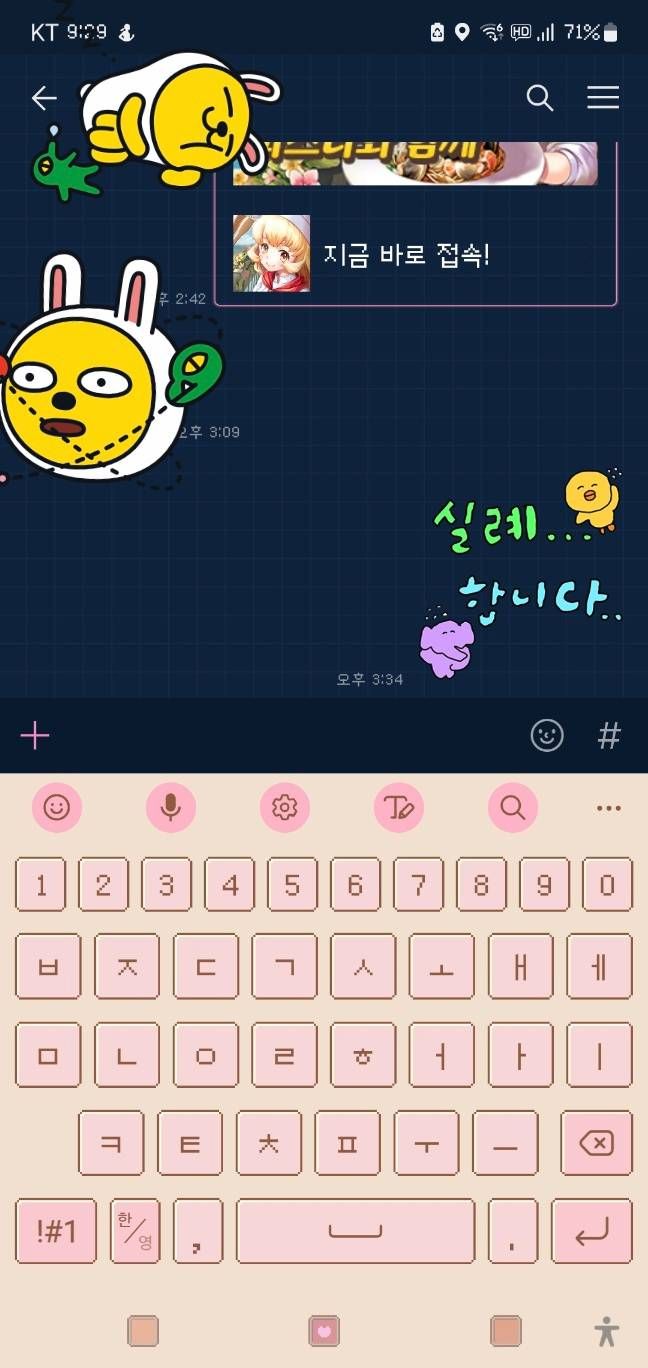Open the chat room hamburger menu
Screen dimensions: 648x1368
click(x=602, y=98)
